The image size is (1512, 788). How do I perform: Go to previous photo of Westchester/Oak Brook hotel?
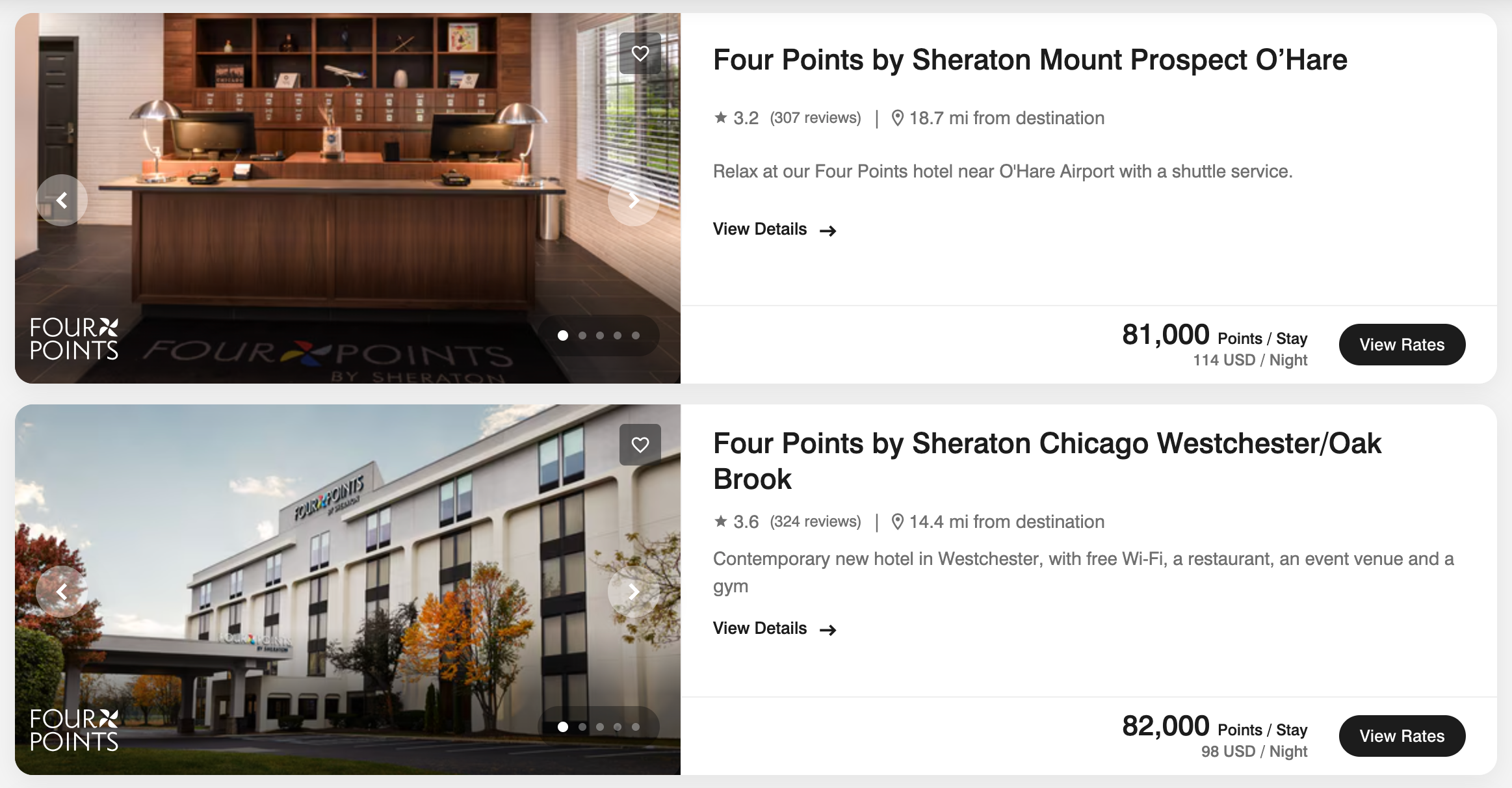pyautogui.click(x=62, y=592)
